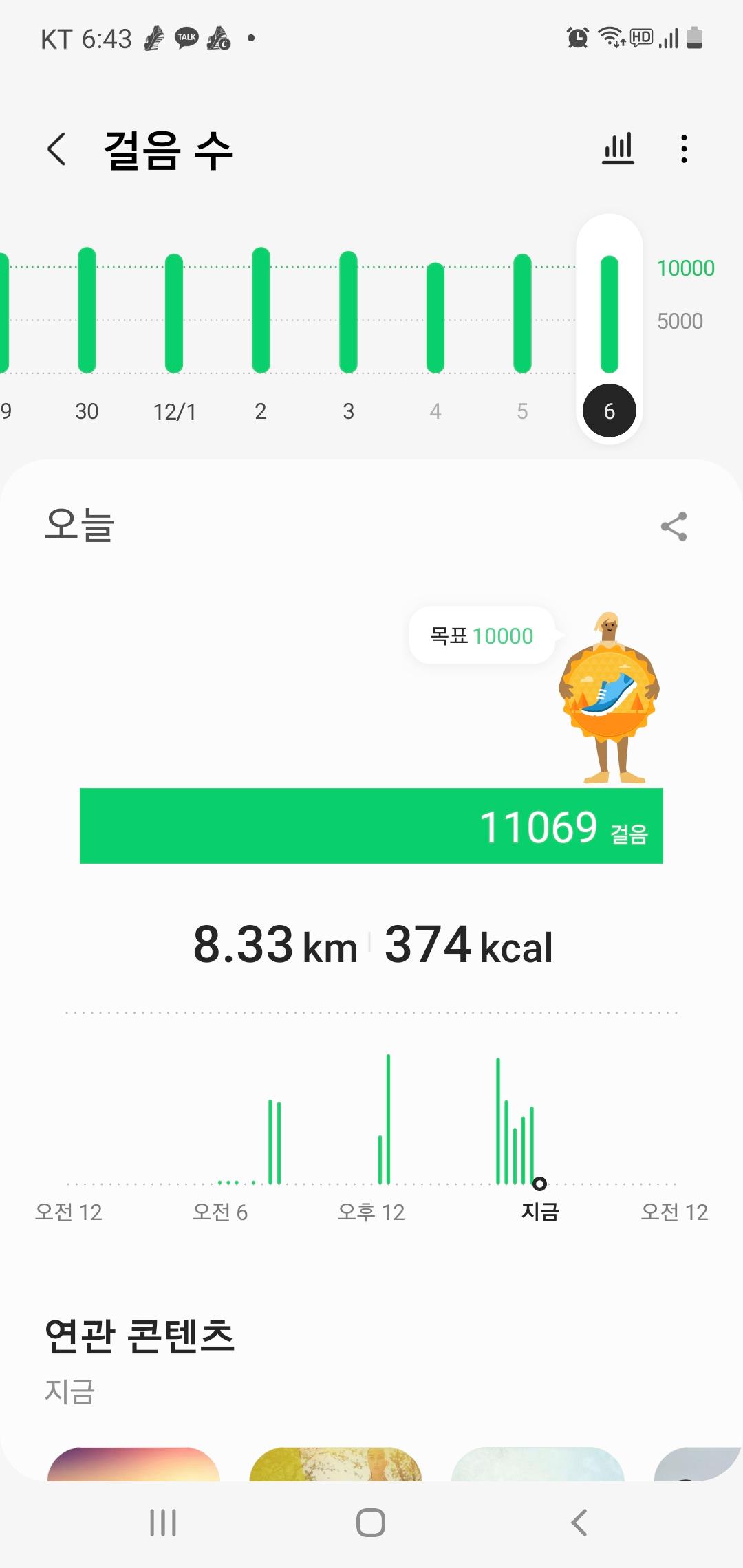This screenshot has width=743, height=1568.
Task: Open the step trends chart icon
Action: click(x=618, y=149)
